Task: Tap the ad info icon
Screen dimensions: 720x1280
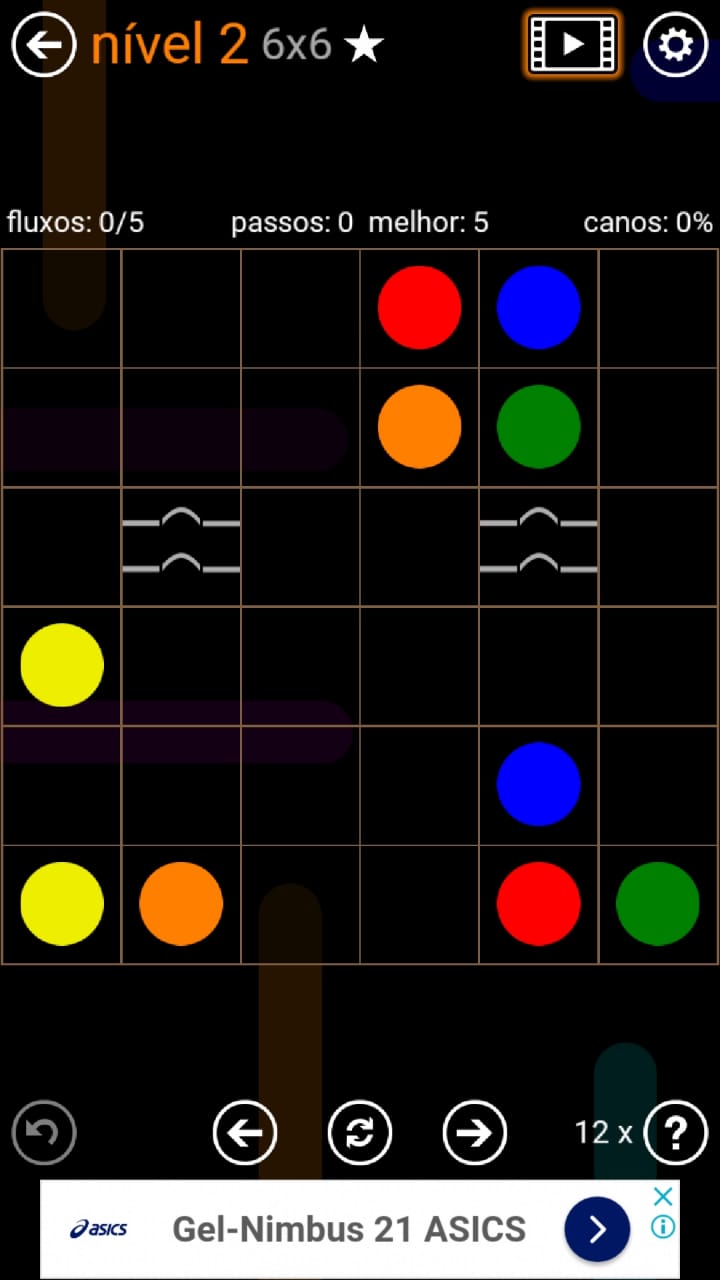Action: click(x=663, y=1227)
